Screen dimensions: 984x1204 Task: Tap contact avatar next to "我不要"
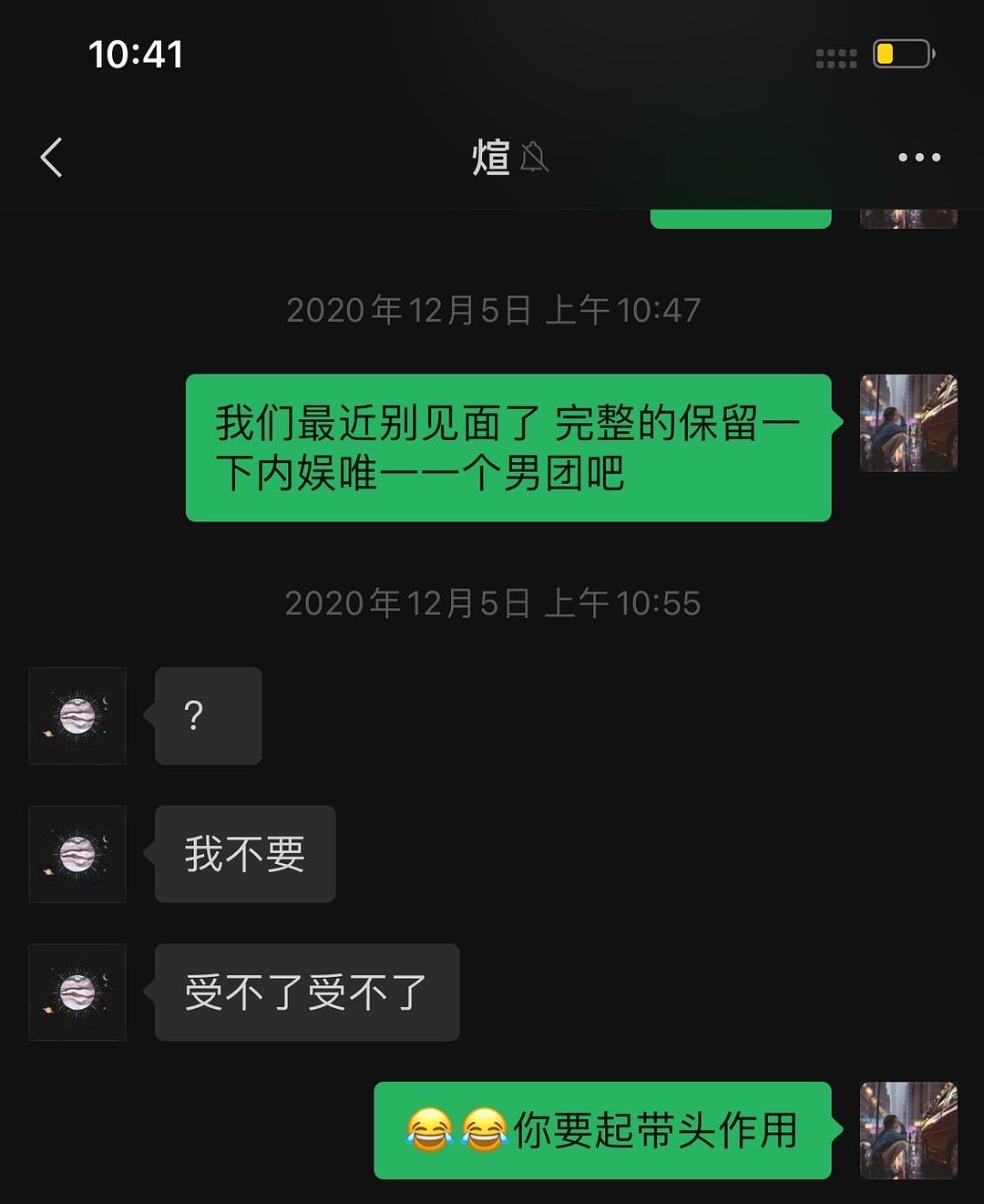pos(77,854)
